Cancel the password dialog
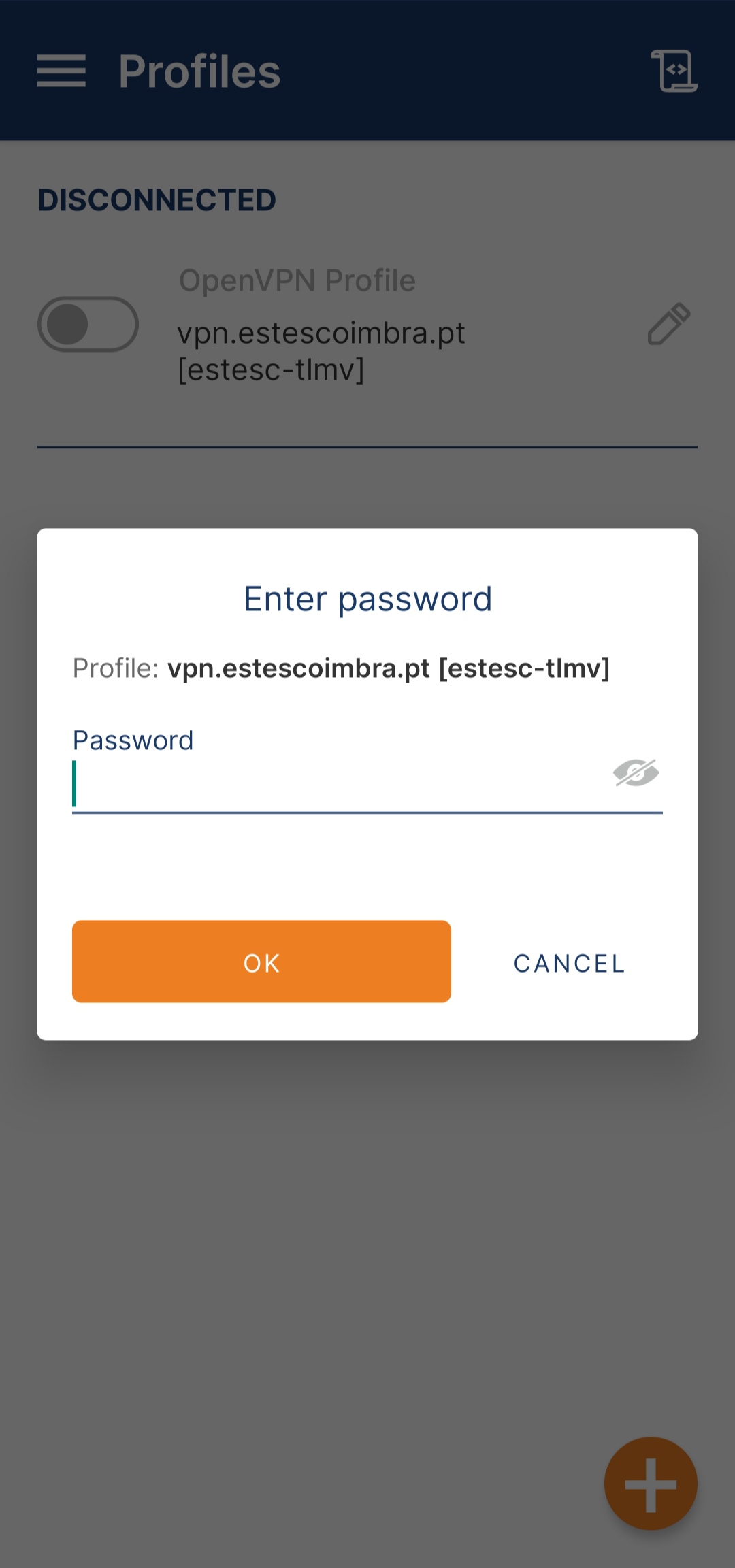Image resolution: width=735 pixels, height=1568 pixels. [x=570, y=963]
